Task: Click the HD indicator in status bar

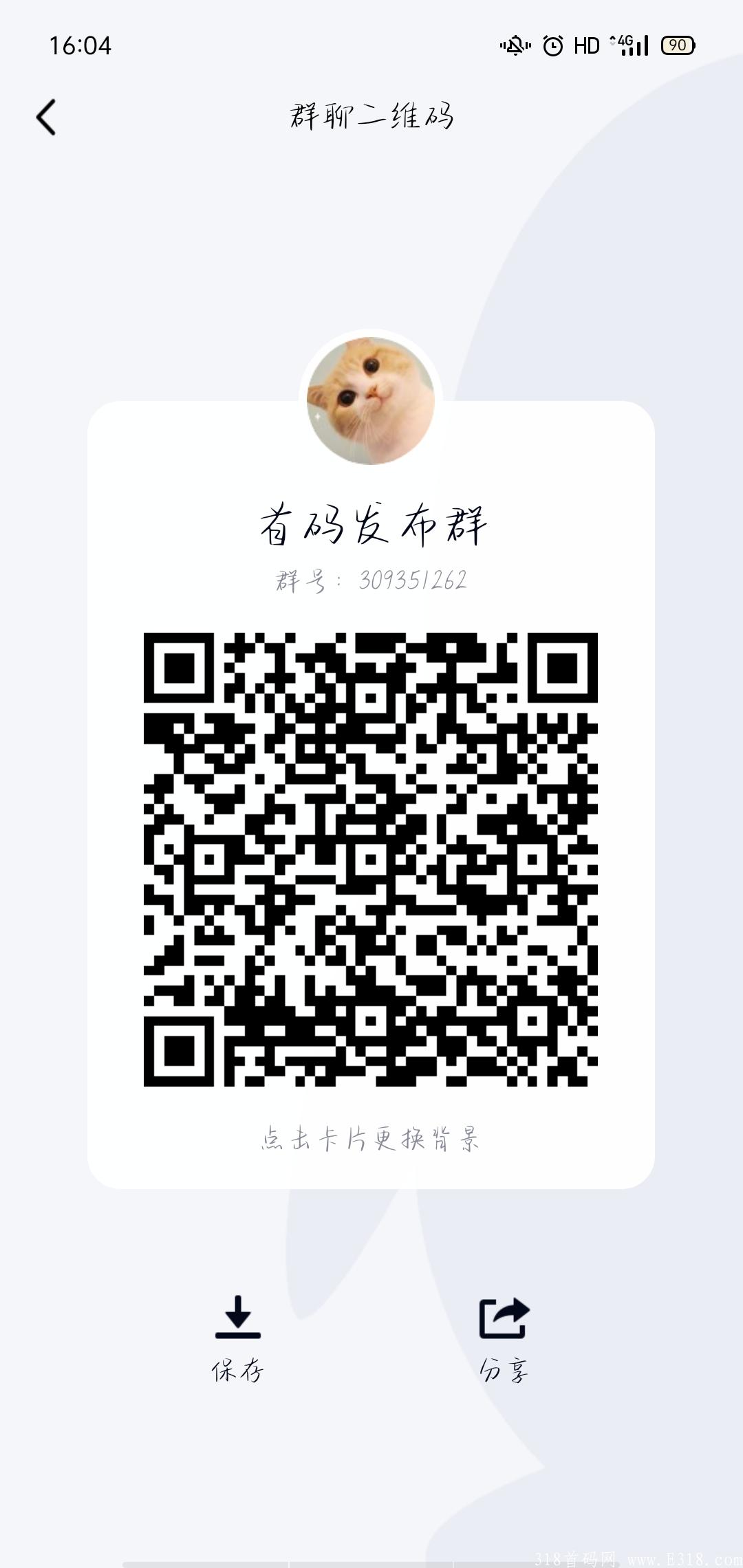Action: 588,46
